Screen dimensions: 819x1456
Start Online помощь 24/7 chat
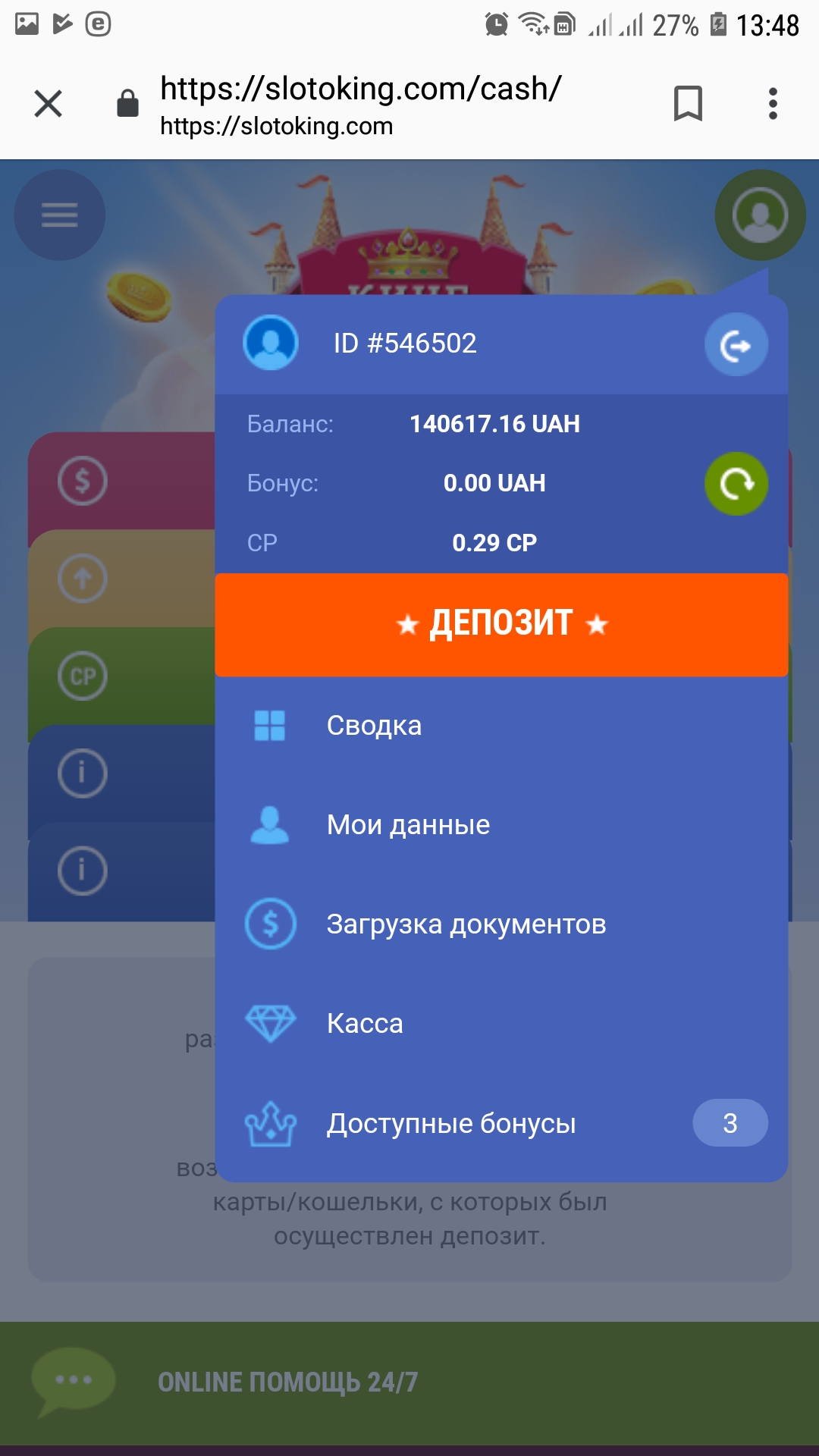point(287,1382)
